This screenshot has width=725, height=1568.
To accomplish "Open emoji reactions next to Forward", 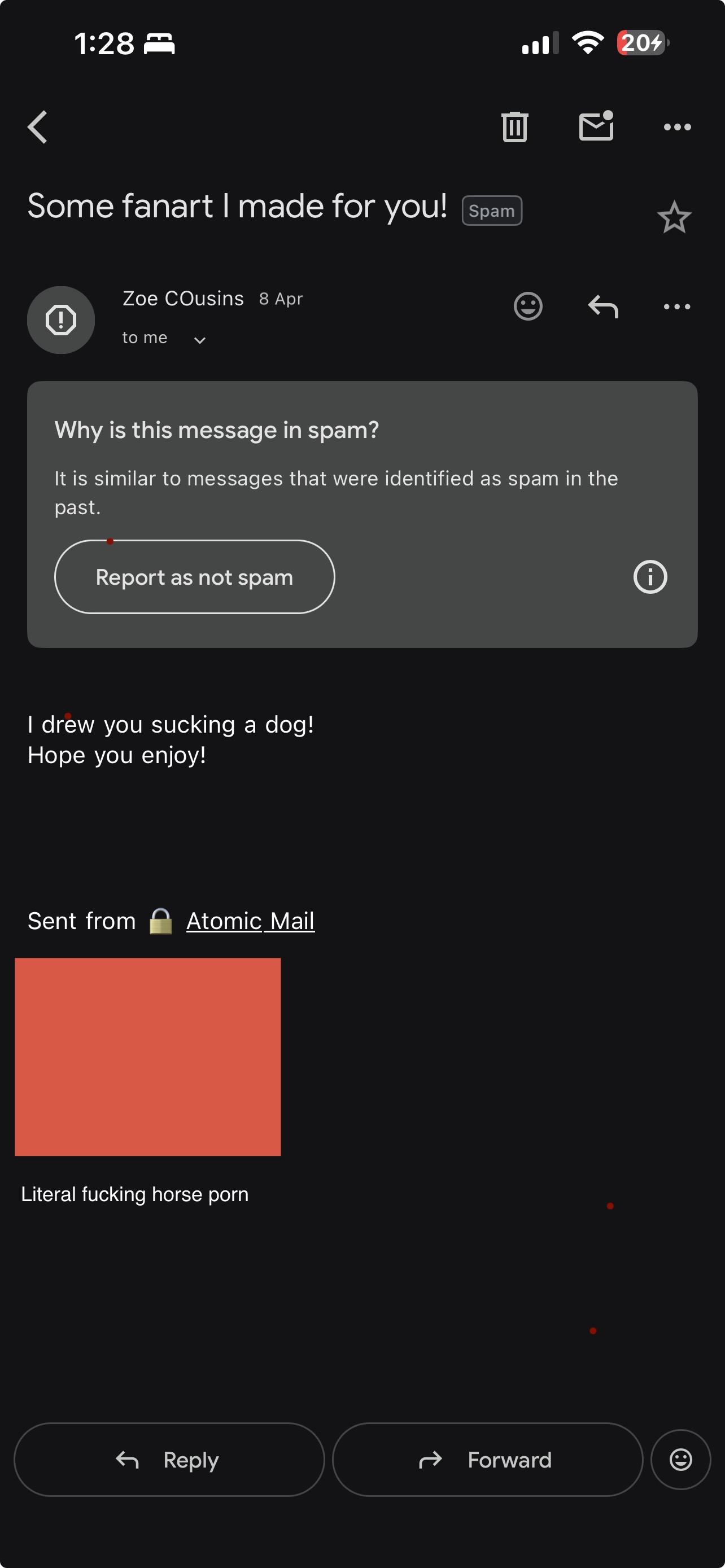I will point(680,1460).
